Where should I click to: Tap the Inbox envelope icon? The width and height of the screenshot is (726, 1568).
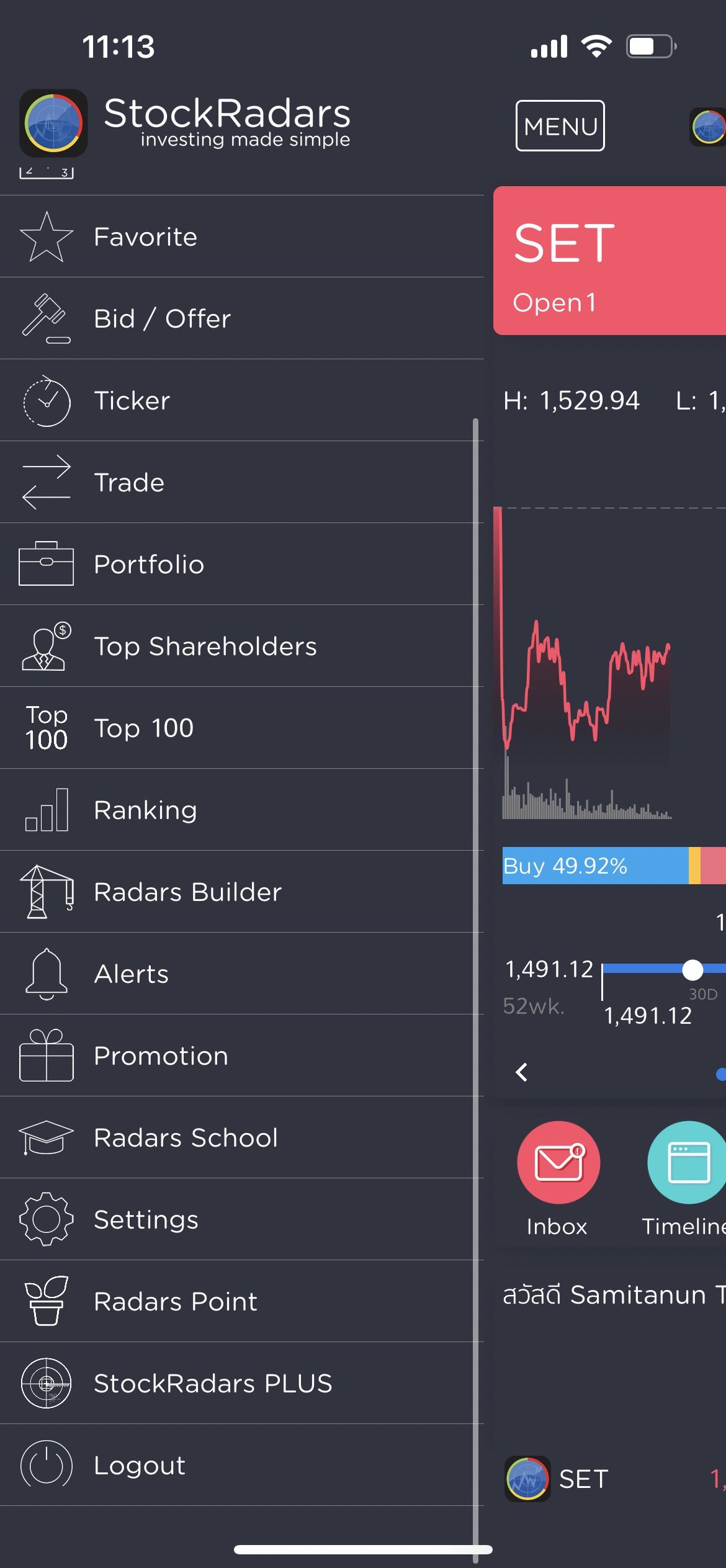[x=557, y=1162]
